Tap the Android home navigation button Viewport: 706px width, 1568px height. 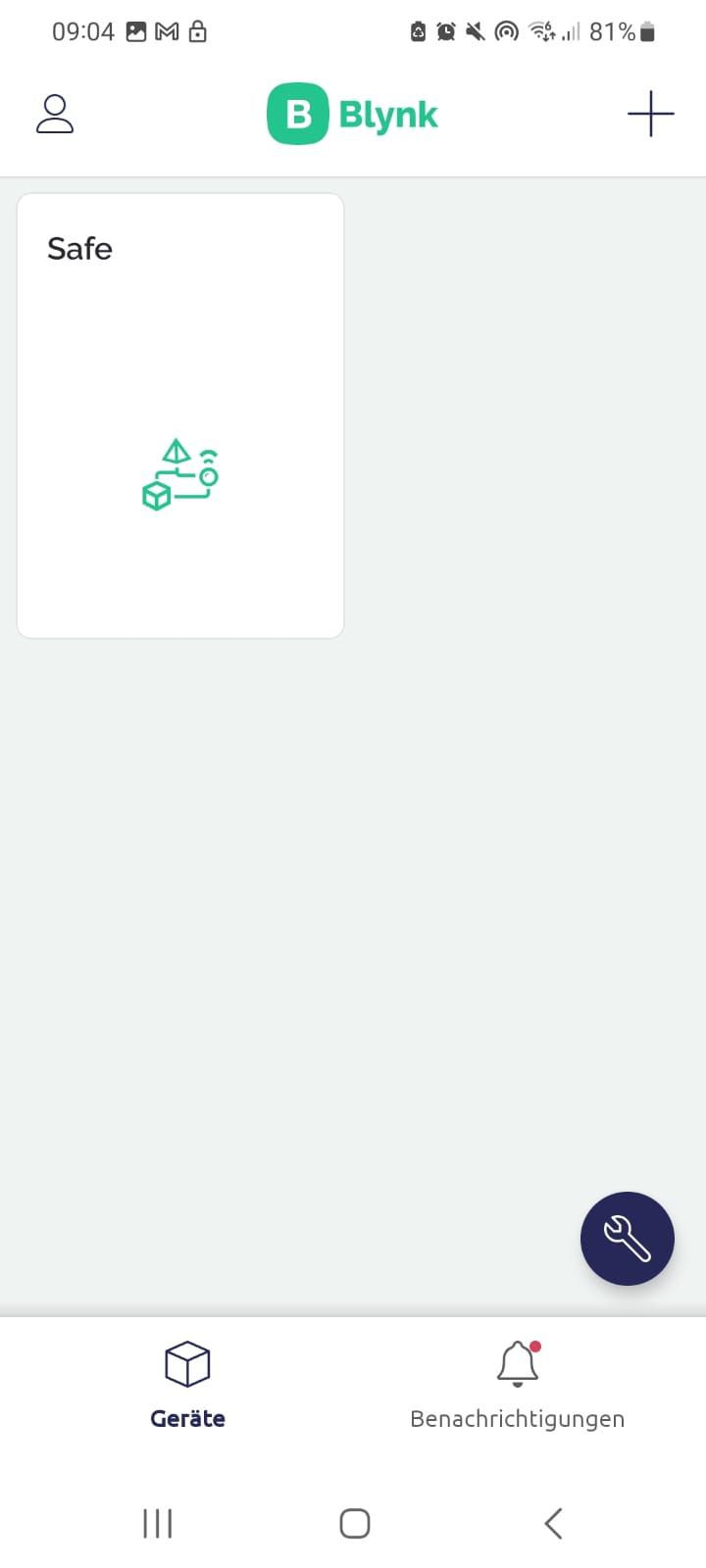[x=353, y=1523]
